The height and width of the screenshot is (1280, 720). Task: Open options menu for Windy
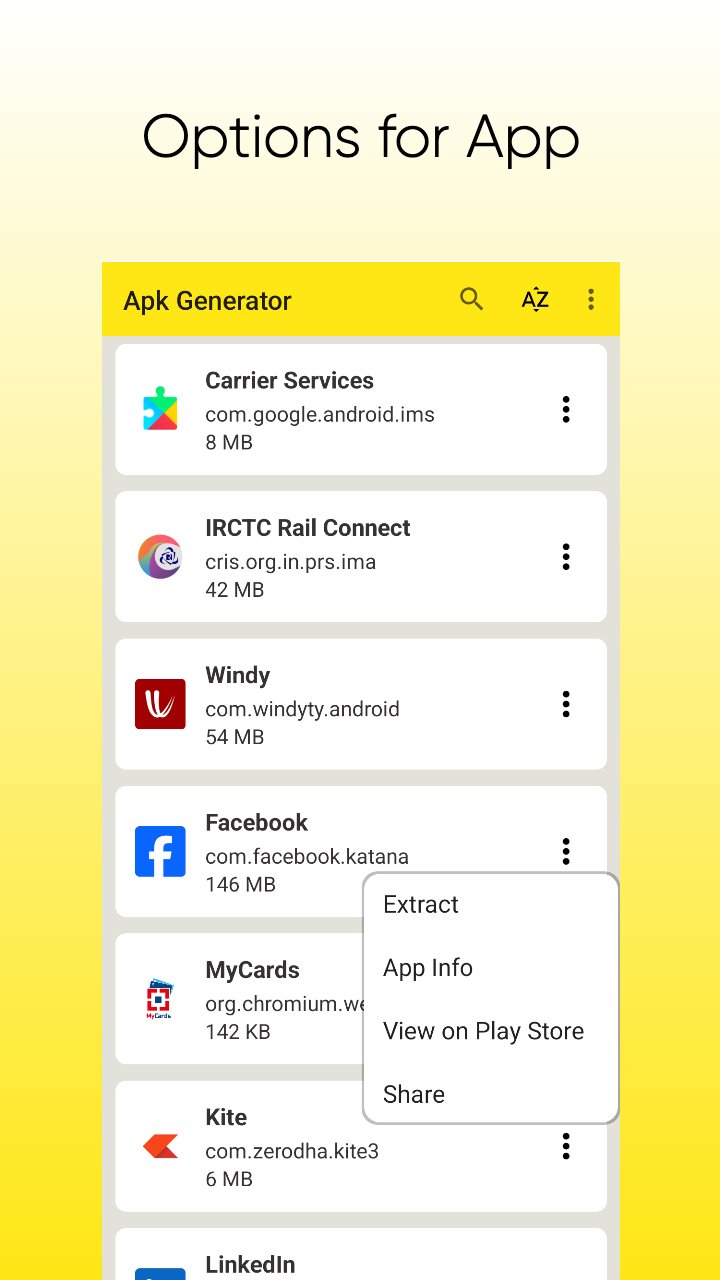(x=565, y=704)
